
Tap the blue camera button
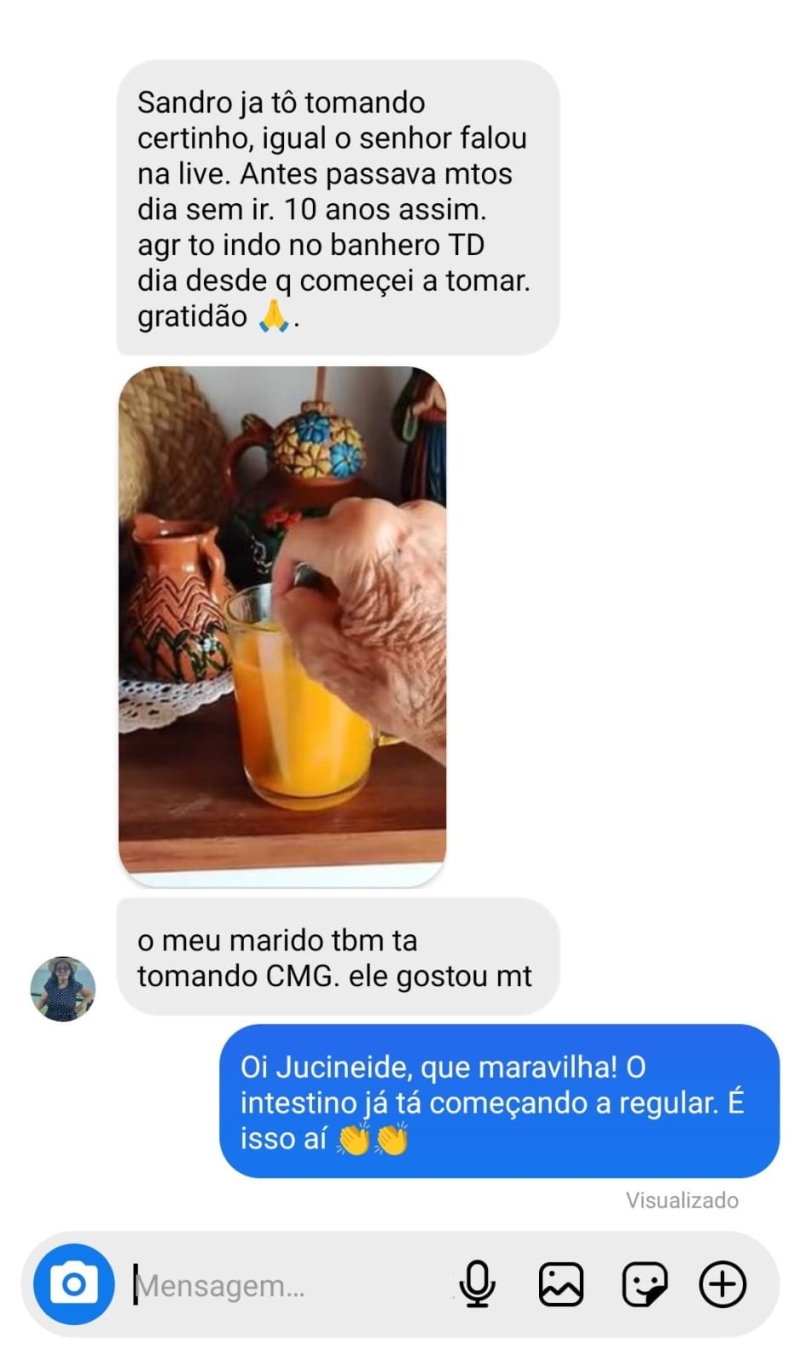(74, 1282)
